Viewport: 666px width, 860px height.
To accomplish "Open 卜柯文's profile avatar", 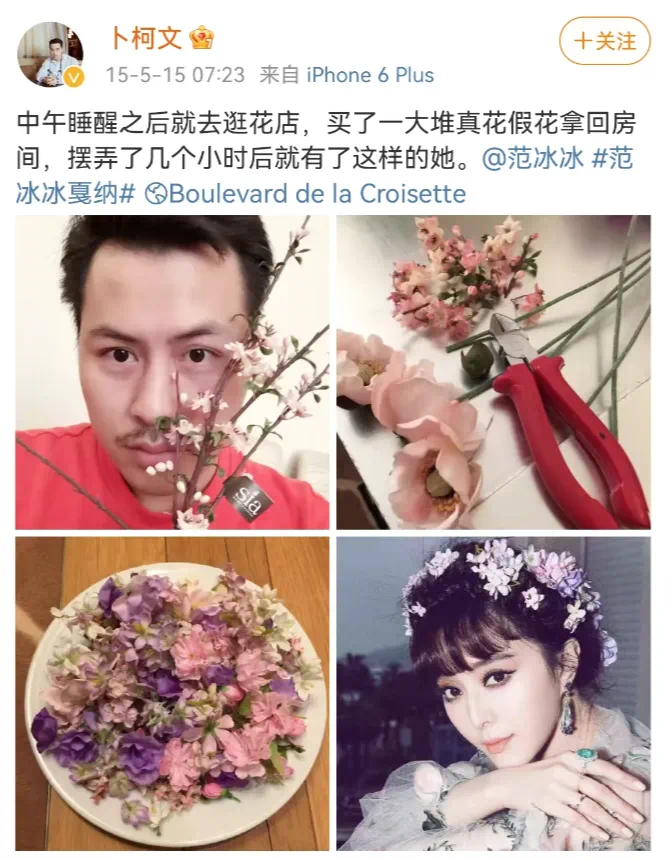I will [x=50, y=55].
